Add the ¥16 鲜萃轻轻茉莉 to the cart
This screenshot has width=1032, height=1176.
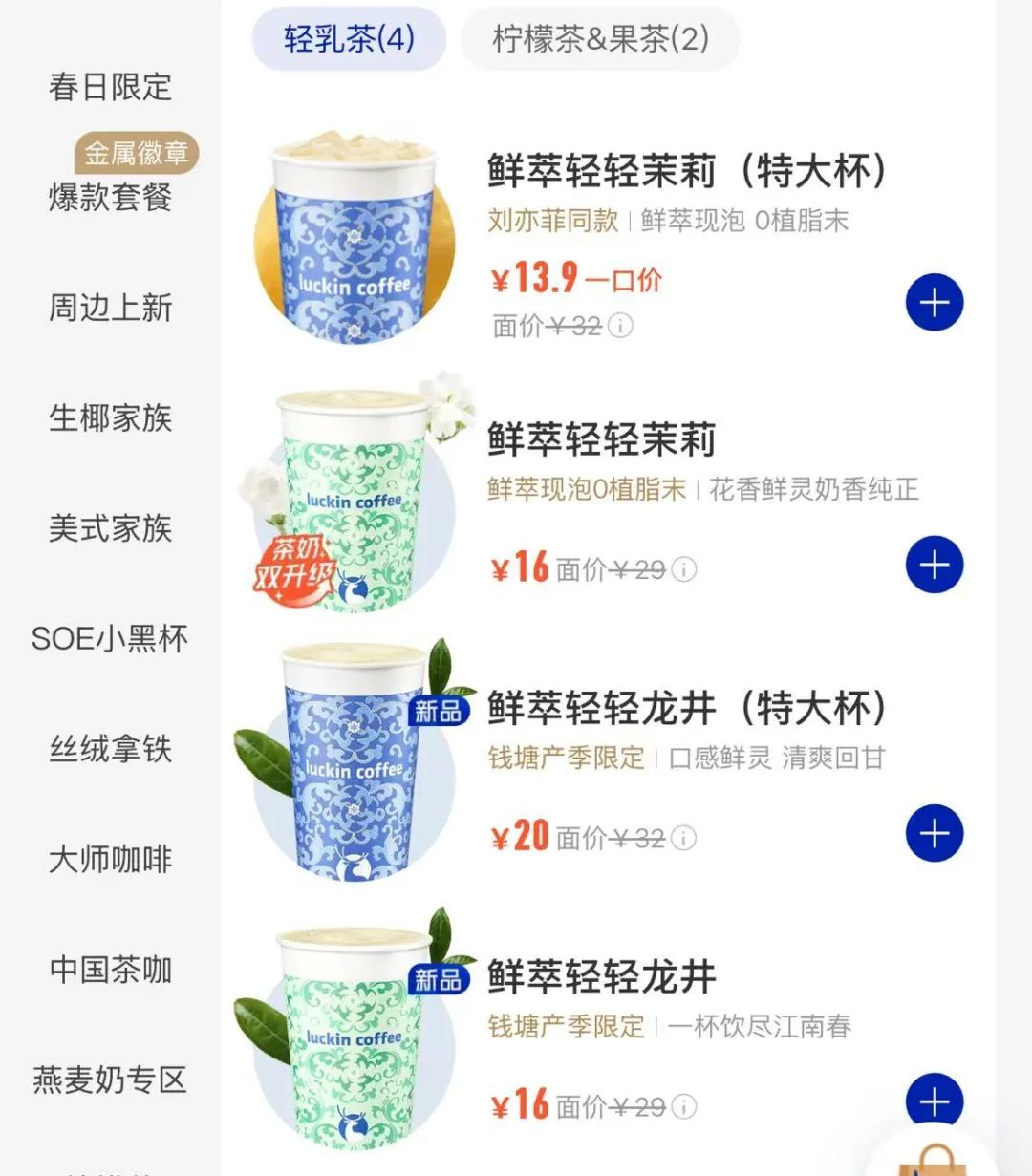pos(934,565)
